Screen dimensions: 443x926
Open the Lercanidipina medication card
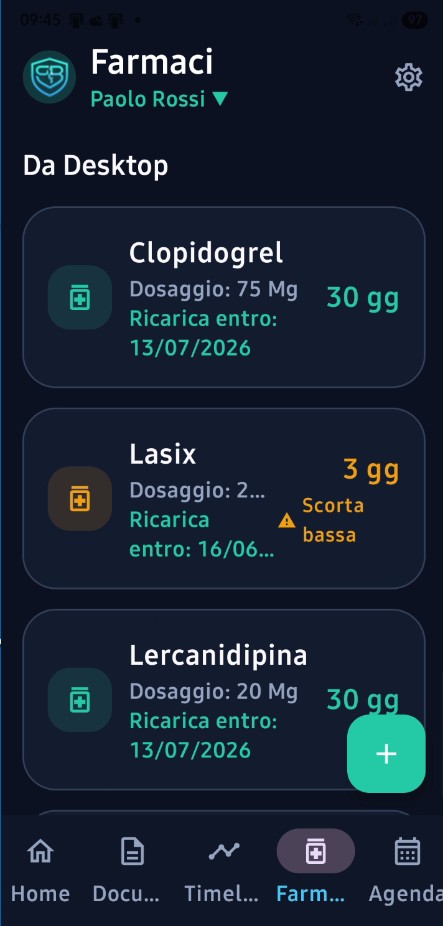click(224, 700)
